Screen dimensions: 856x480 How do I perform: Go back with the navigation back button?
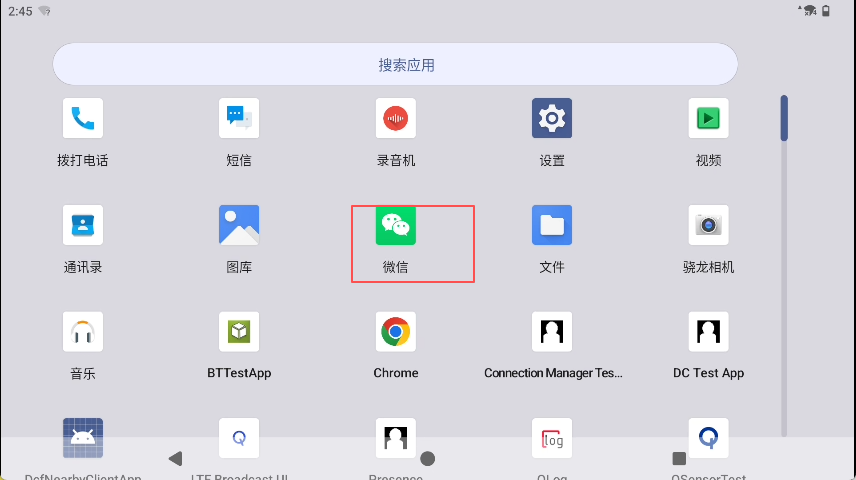tap(176, 459)
